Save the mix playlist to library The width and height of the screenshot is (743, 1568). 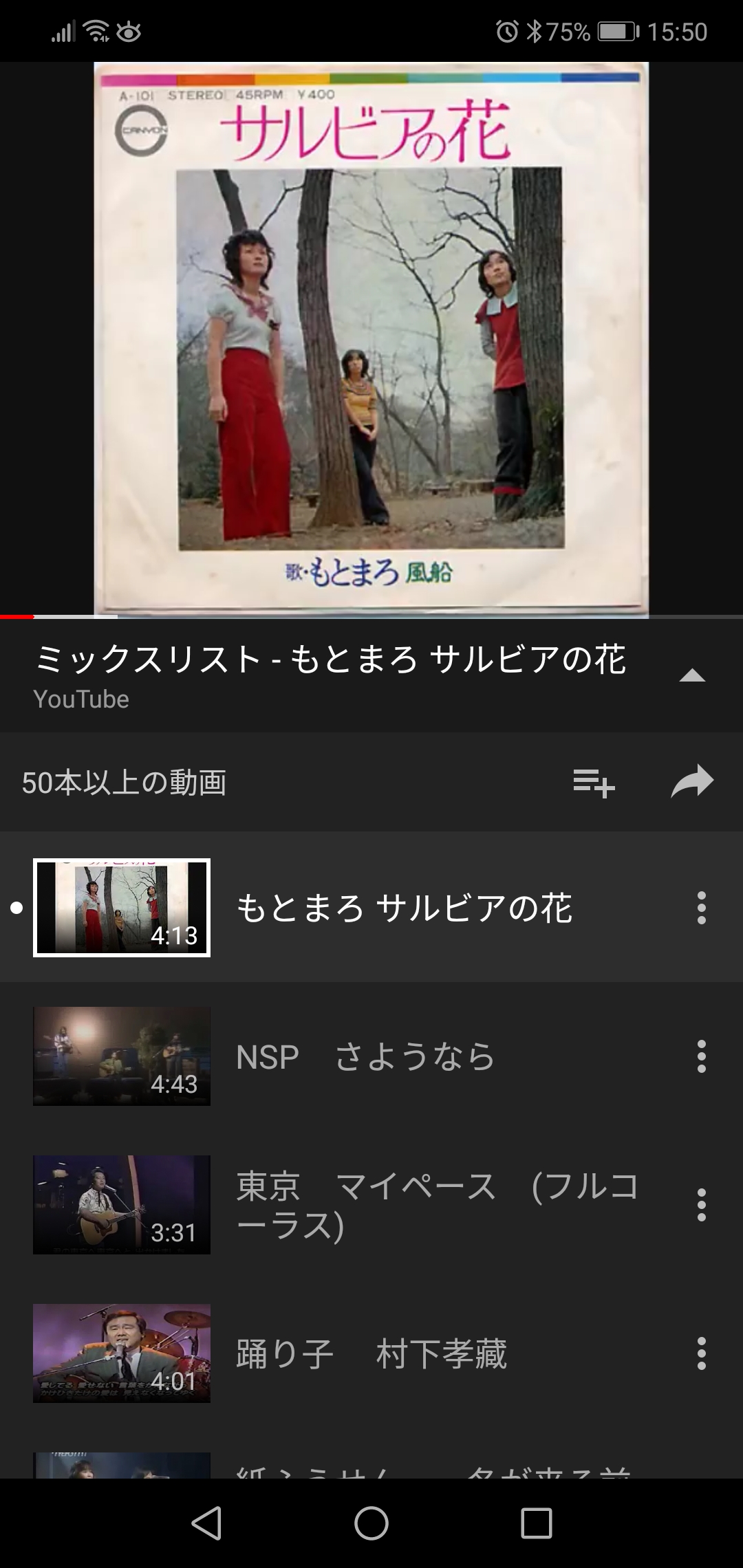pos(594,783)
